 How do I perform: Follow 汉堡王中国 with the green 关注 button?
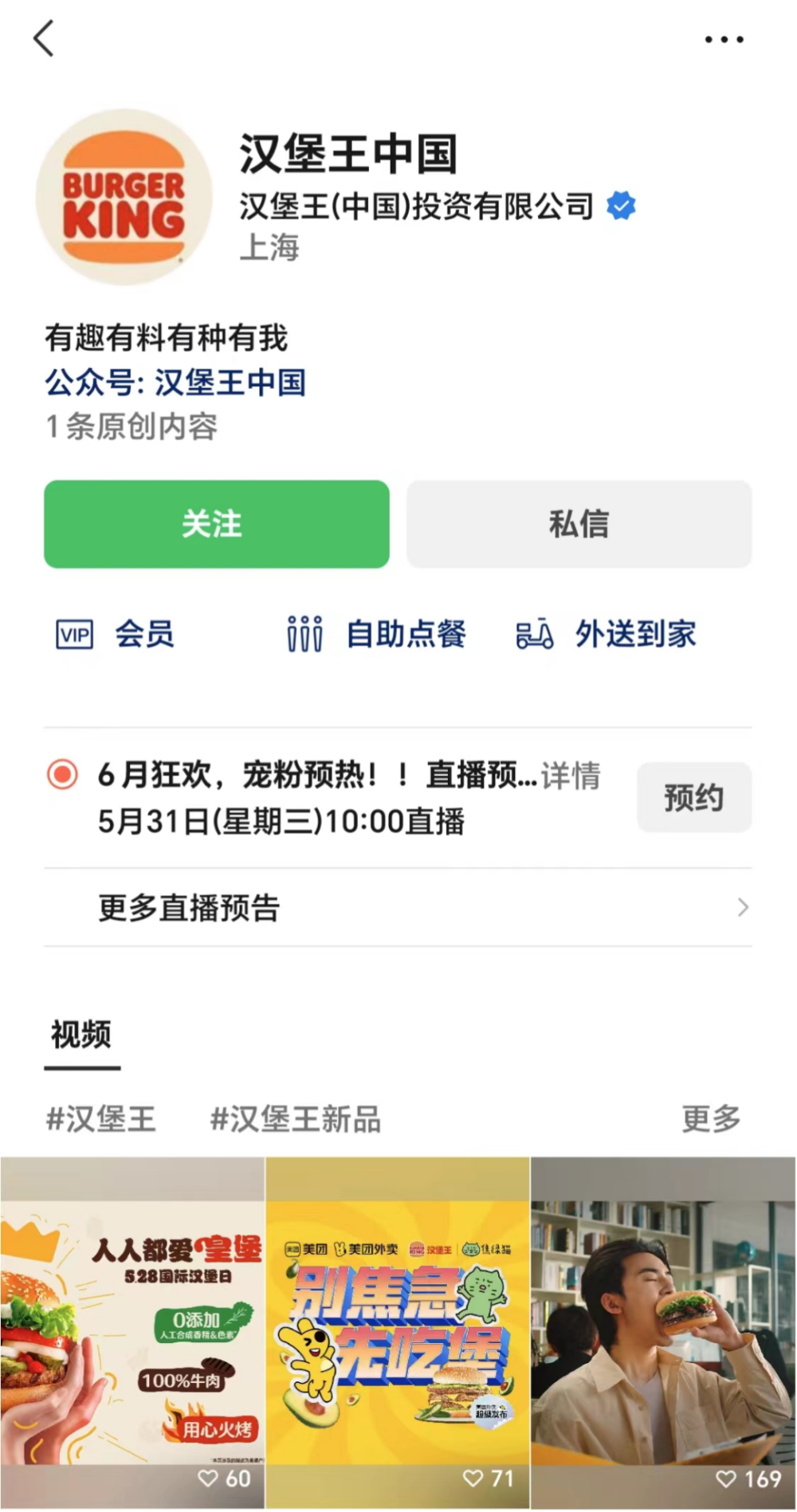[217, 524]
